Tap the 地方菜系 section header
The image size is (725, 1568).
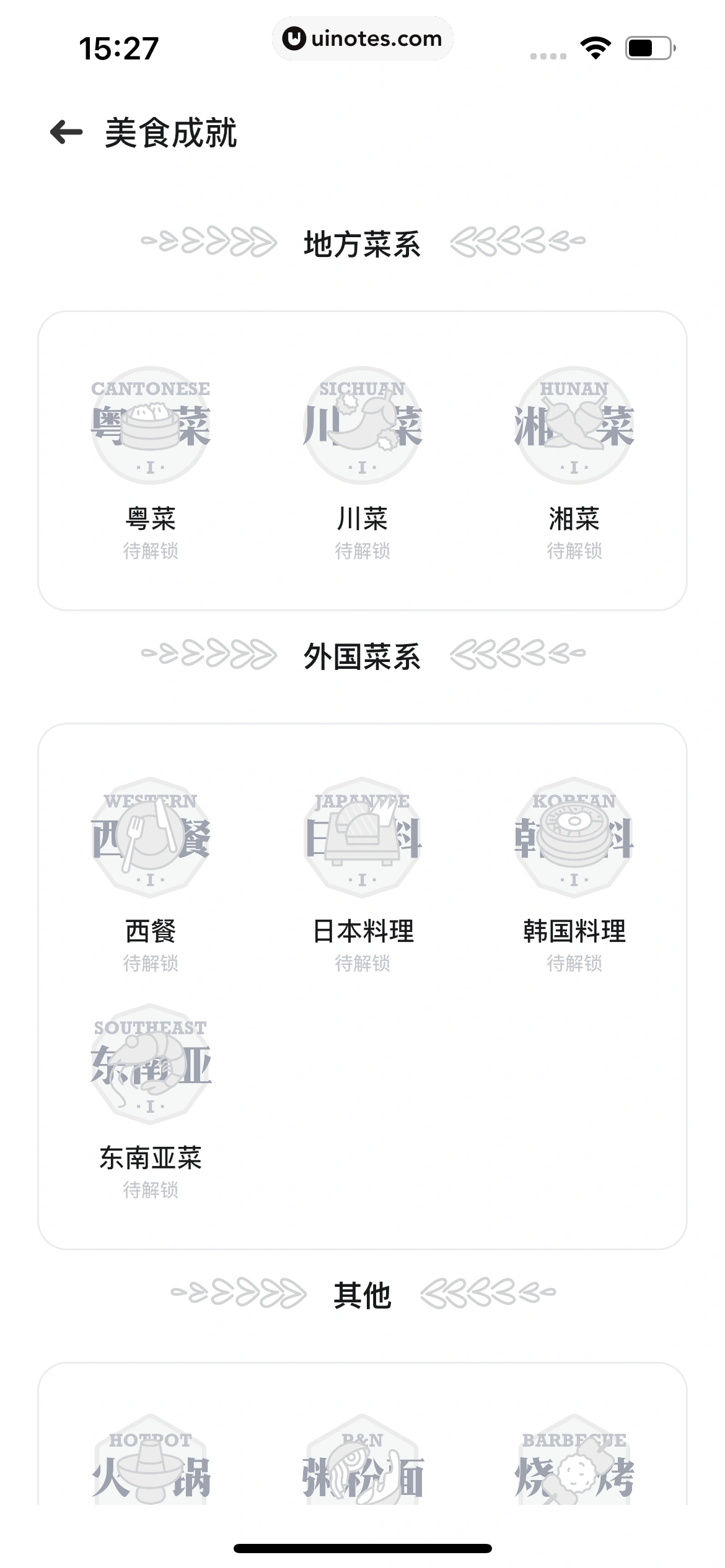click(362, 243)
